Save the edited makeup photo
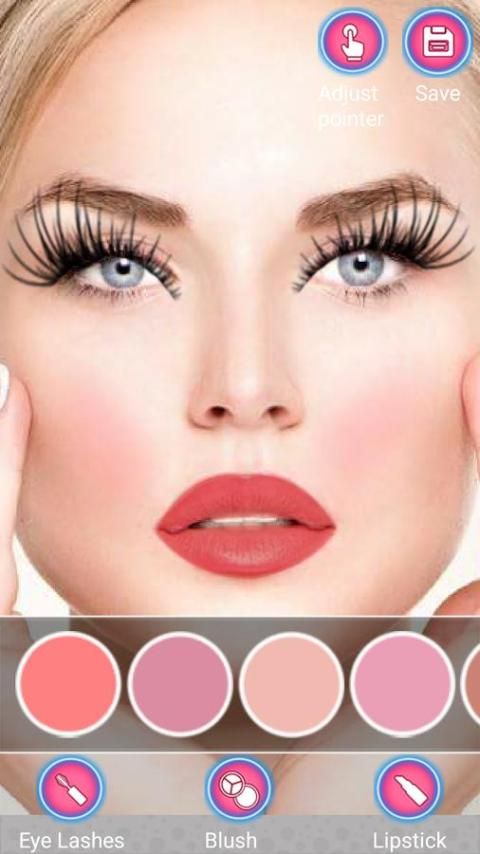Image resolution: width=480 pixels, height=854 pixels. coord(438,41)
